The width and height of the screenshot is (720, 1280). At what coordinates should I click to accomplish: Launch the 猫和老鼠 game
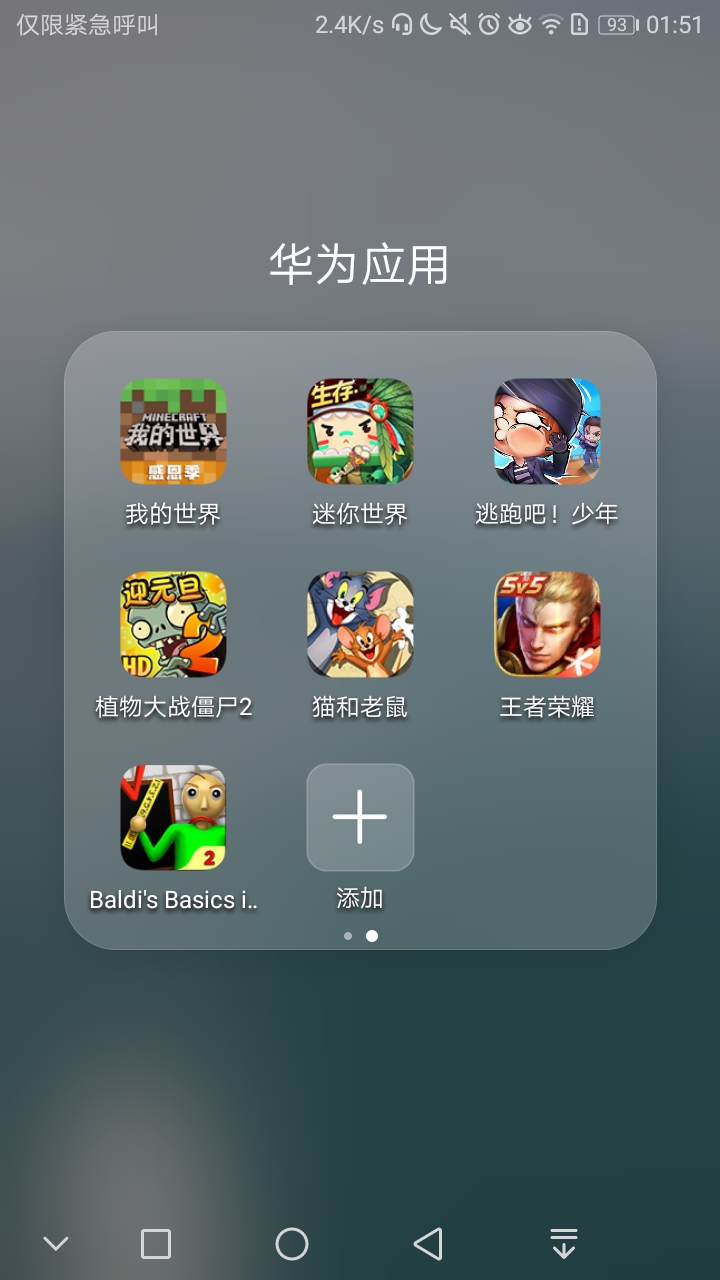click(360, 624)
